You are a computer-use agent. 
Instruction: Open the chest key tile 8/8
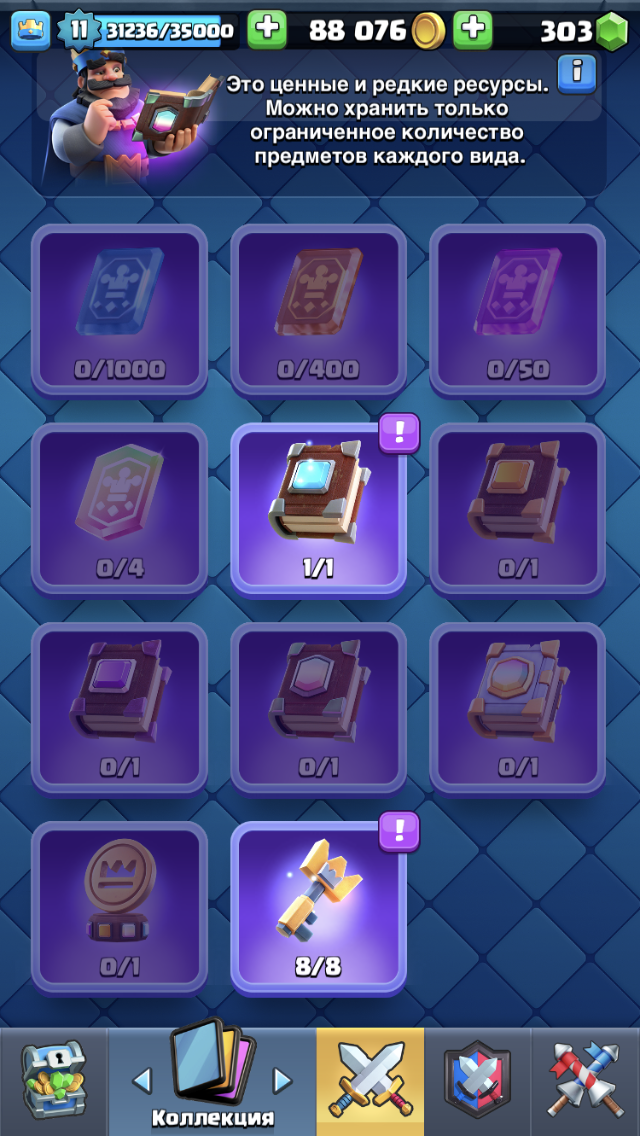pos(319,905)
